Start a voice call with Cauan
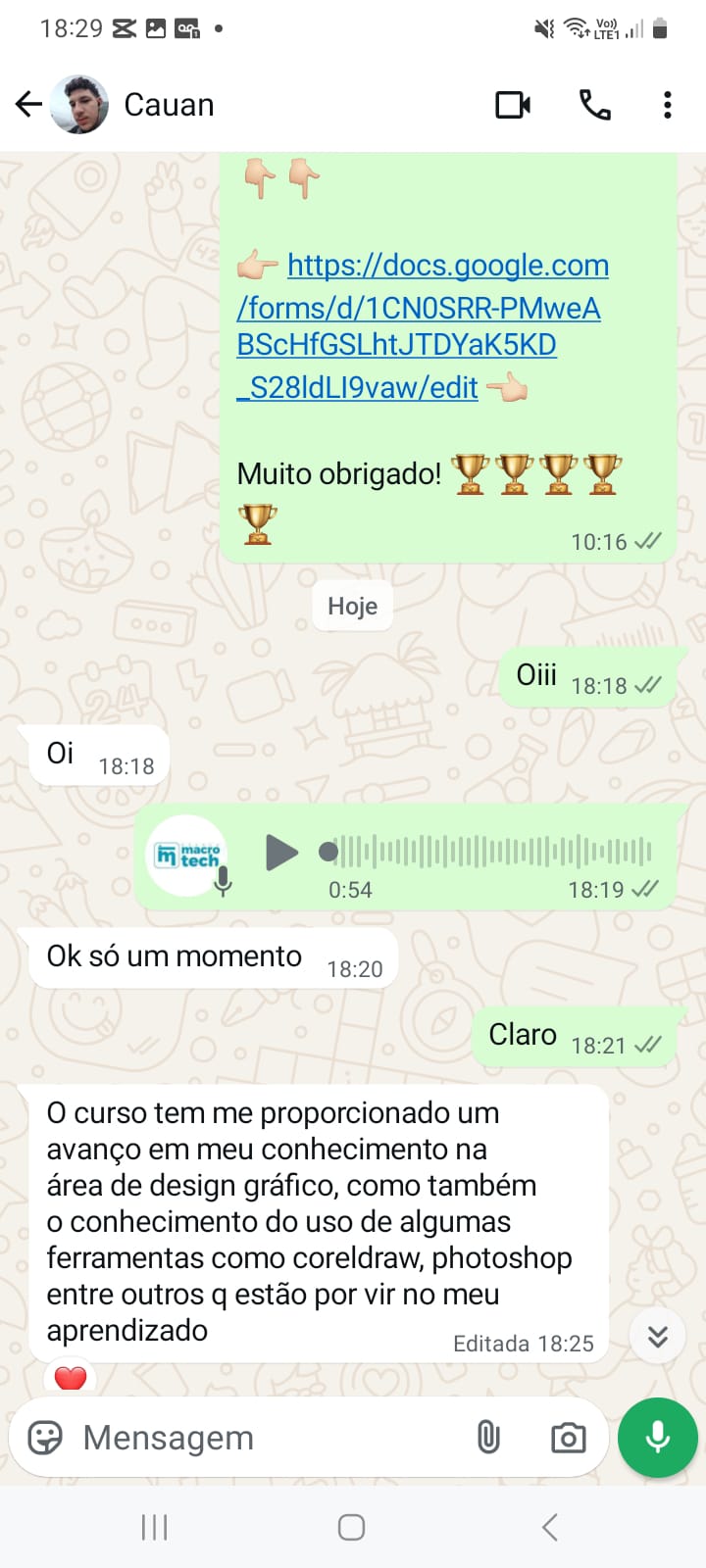This screenshot has height=1568, width=706. click(x=595, y=105)
